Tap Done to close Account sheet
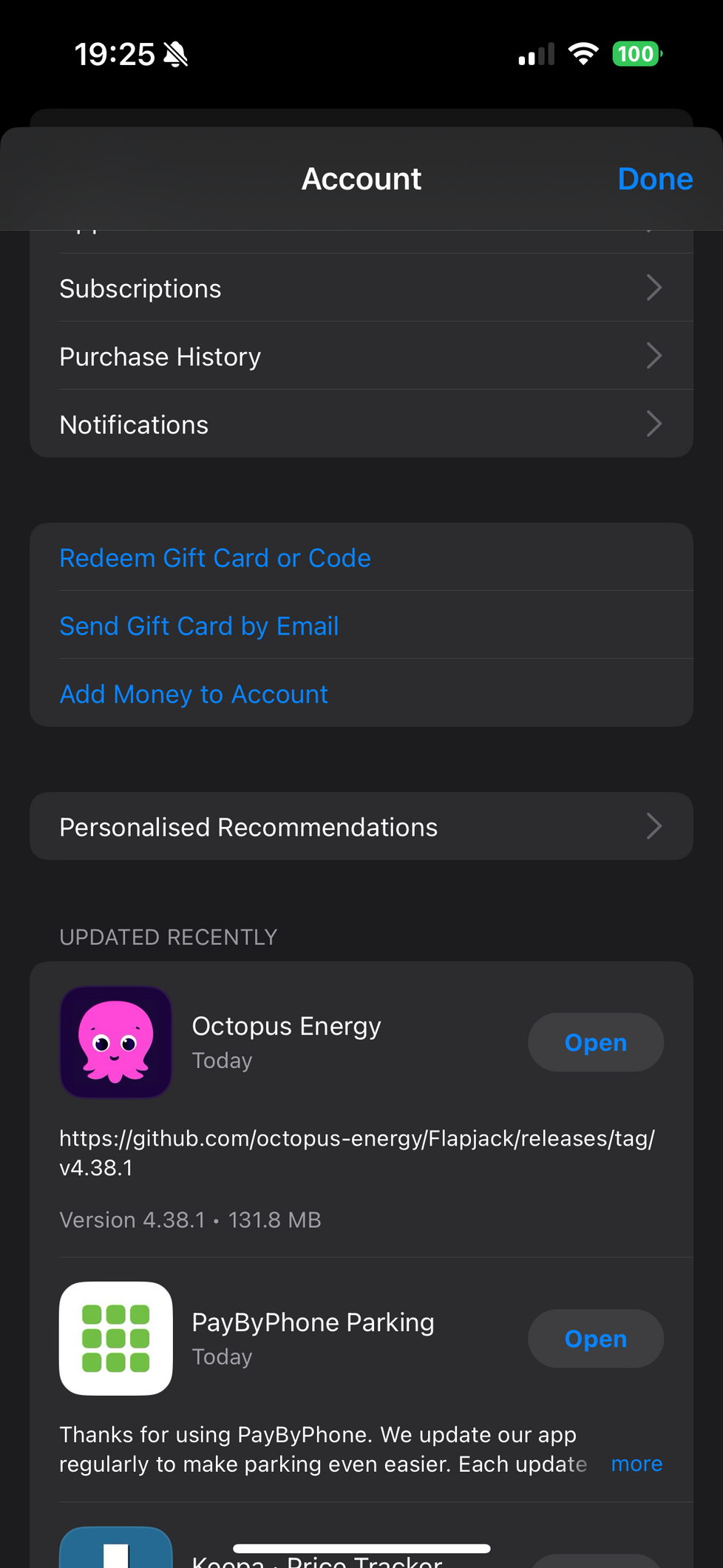Screen dimensions: 723x1568 coord(655,179)
